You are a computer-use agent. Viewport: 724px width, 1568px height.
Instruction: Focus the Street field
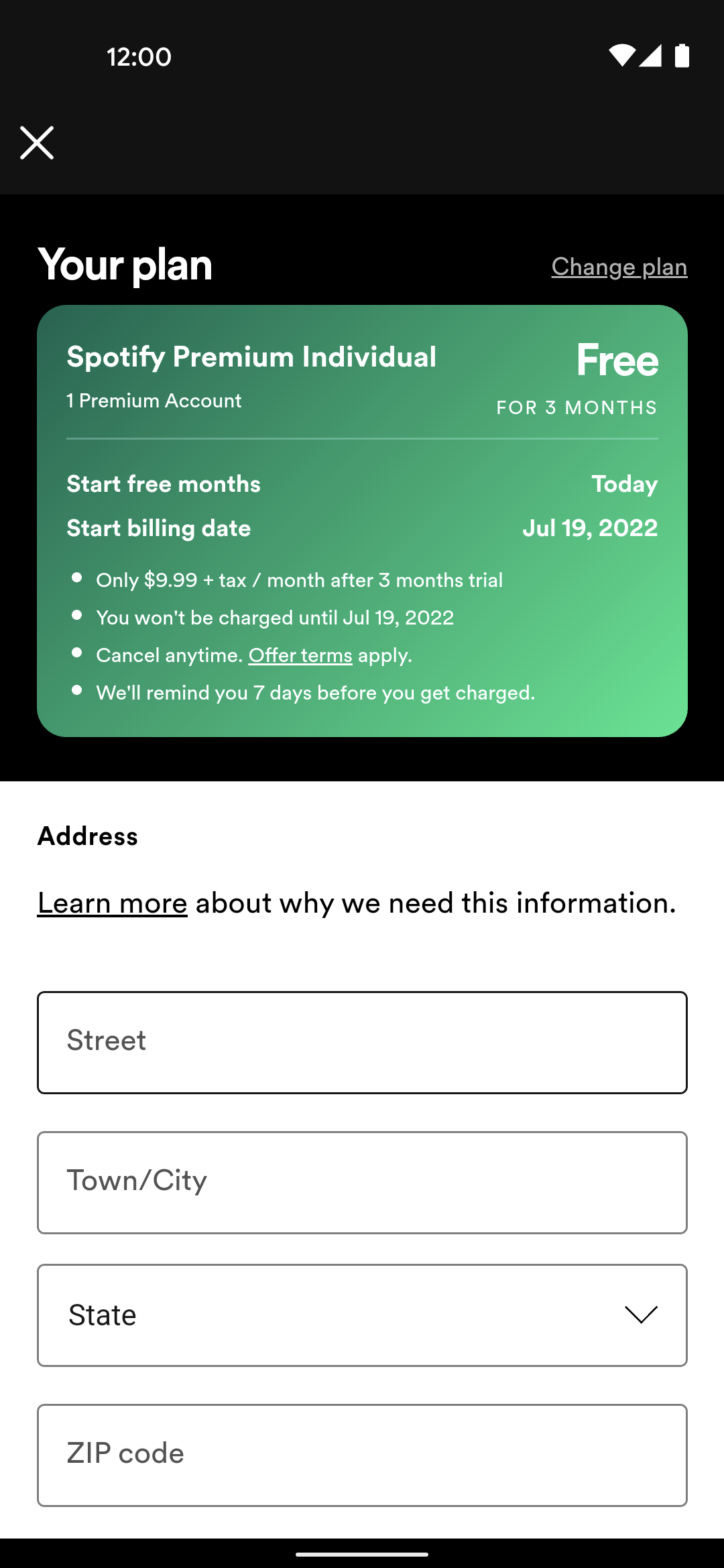[x=362, y=1043]
